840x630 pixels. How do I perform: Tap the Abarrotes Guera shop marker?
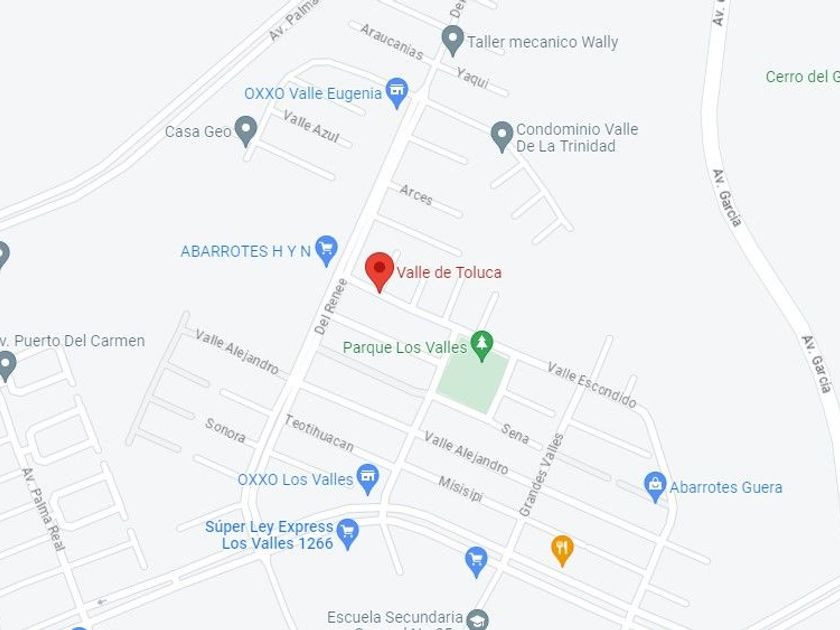(655, 487)
